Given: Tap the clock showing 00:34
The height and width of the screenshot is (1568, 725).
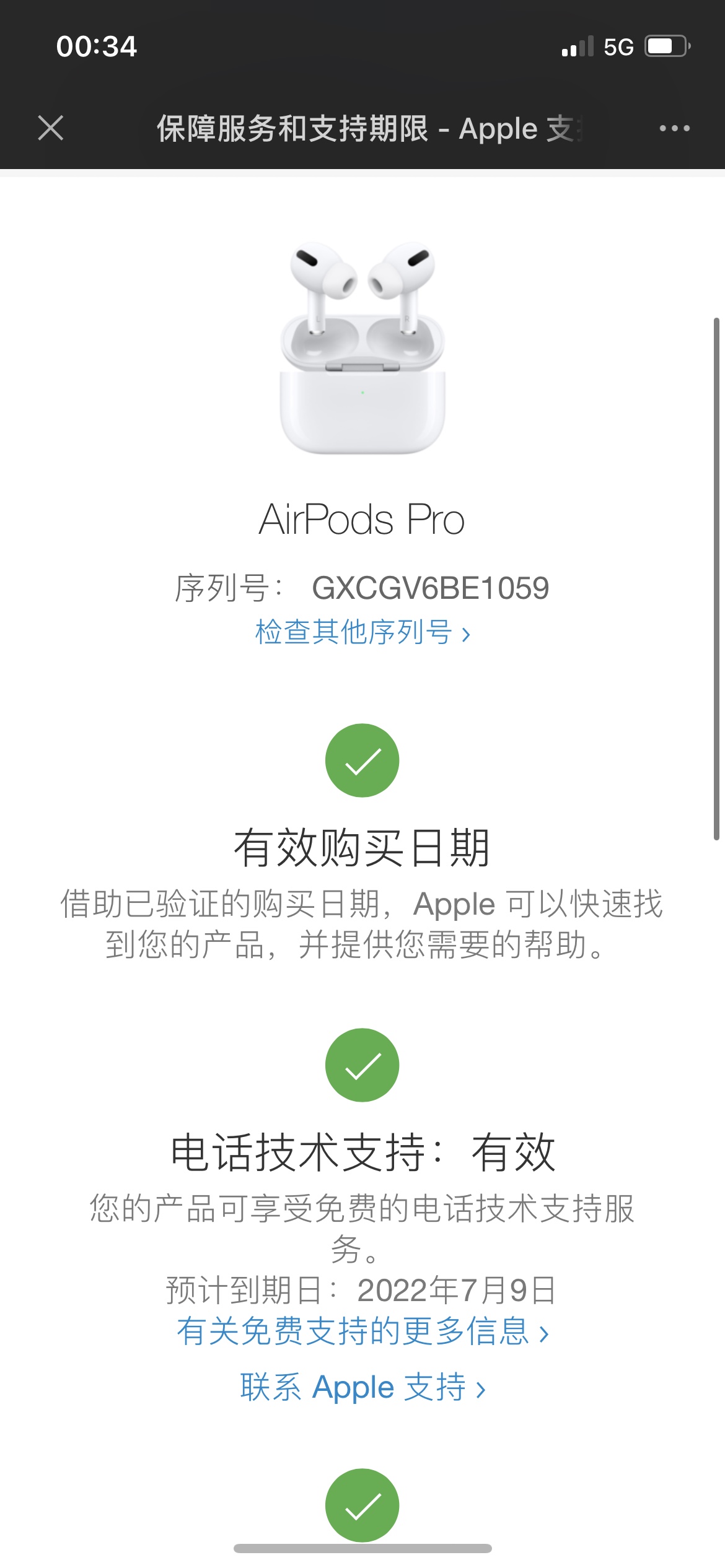Looking at the screenshot, I should (x=96, y=46).
